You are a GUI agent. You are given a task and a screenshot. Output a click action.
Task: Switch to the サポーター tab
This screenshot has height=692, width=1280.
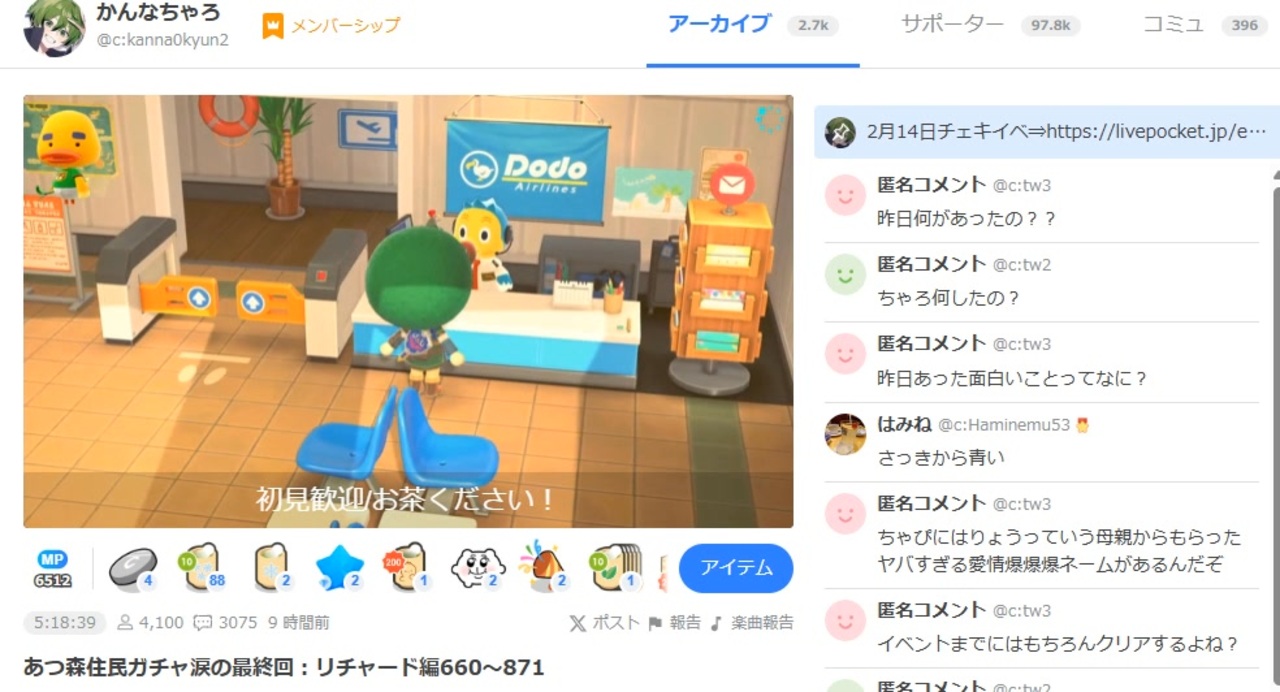[952, 25]
